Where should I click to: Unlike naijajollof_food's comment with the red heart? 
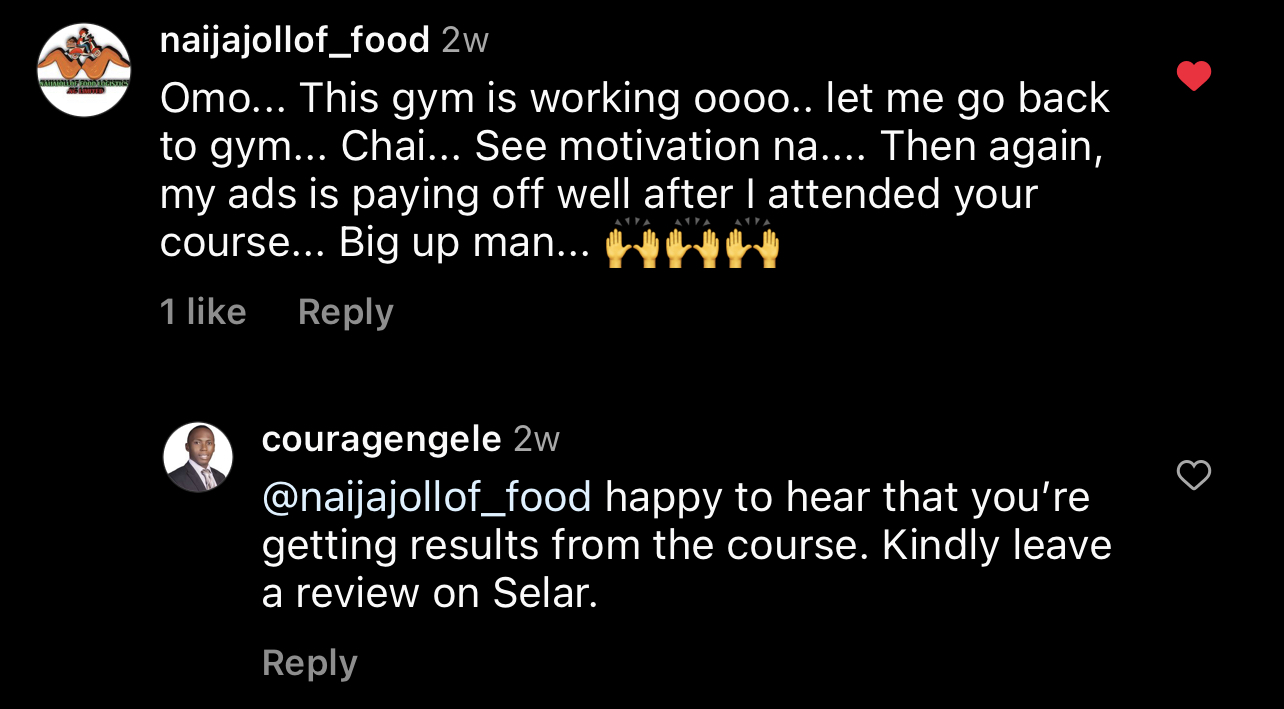pyautogui.click(x=1193, y=76)
